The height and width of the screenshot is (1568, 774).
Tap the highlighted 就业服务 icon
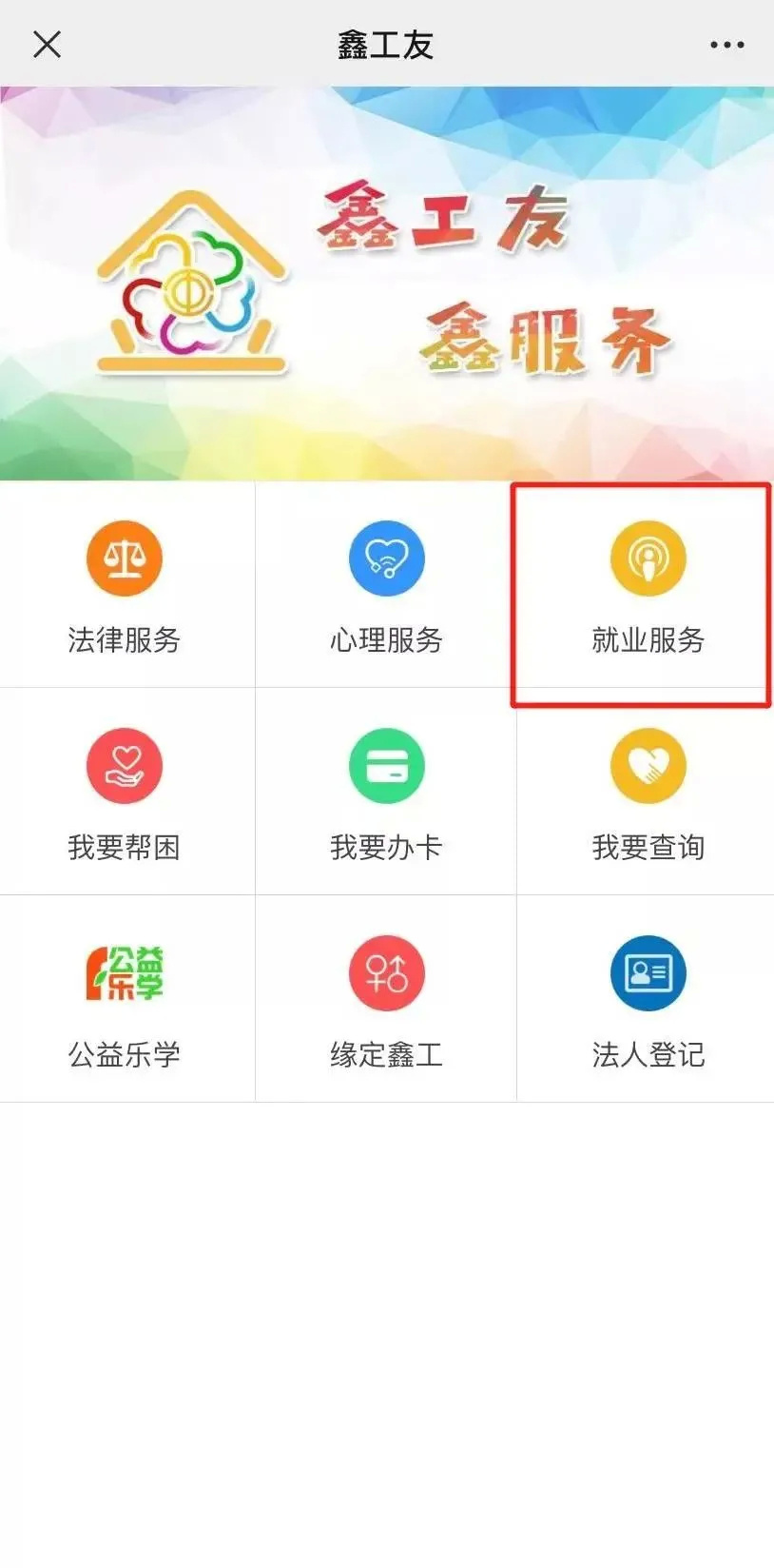tap(648, 560)
